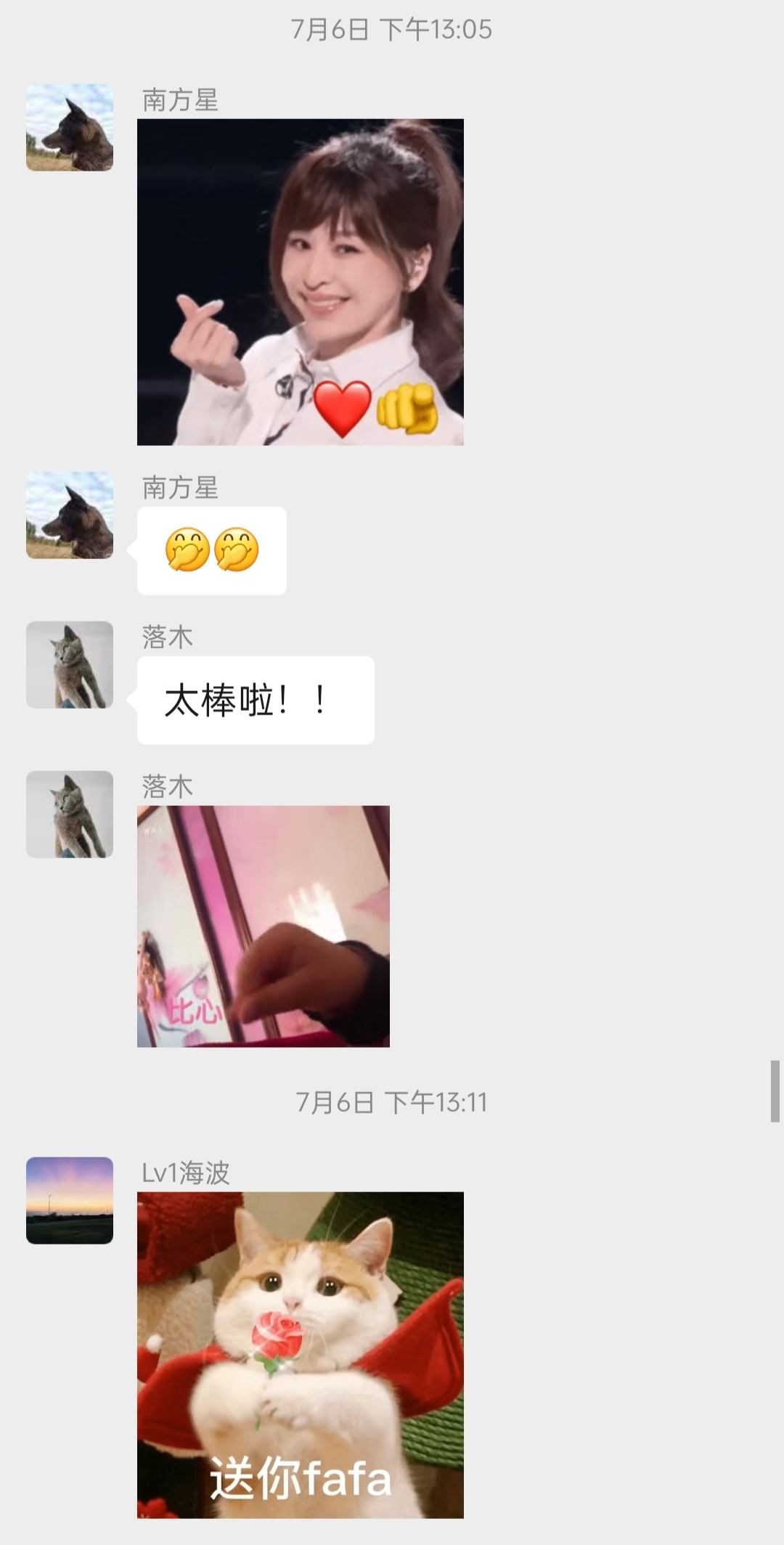
Task: View the finger-heart image sent by 南方星
Action: tap(300, 282)
